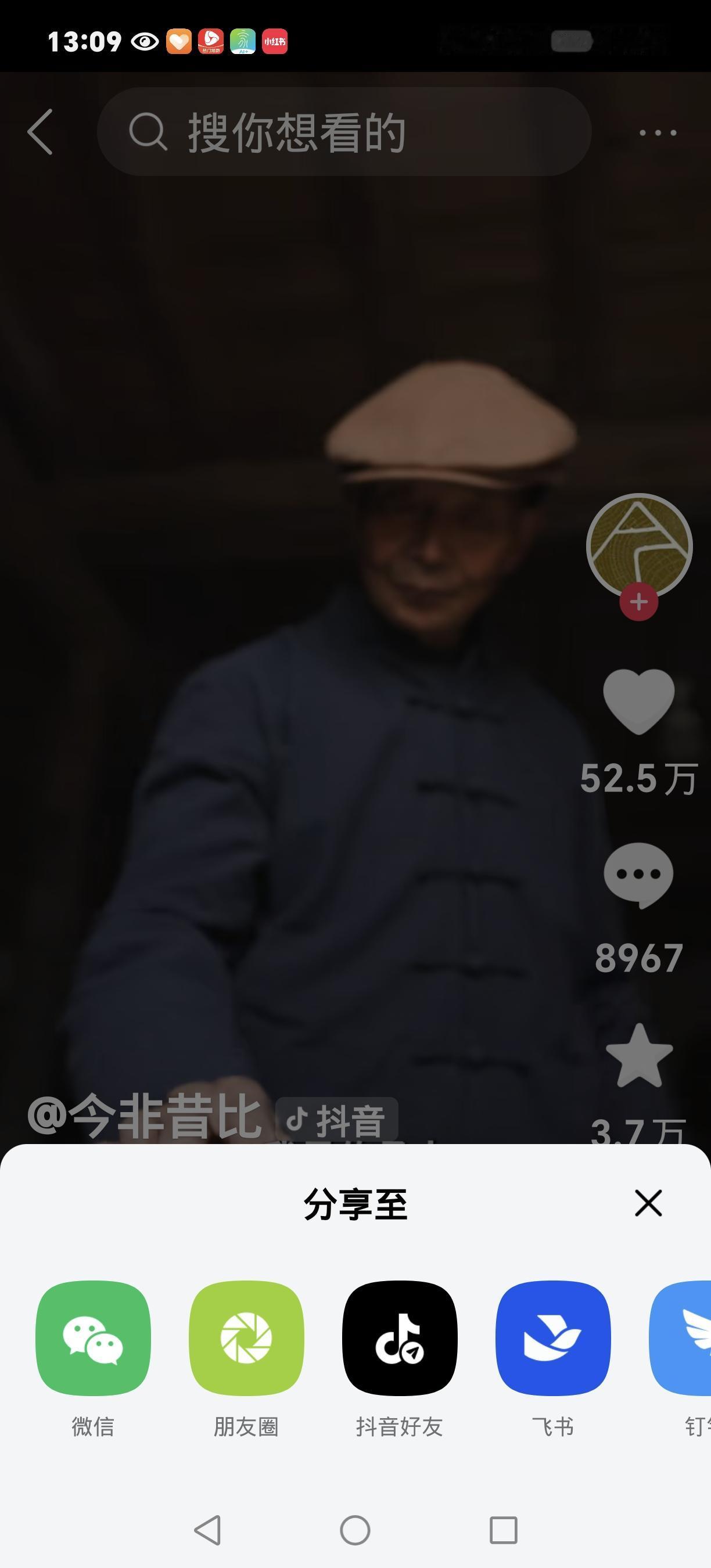Open the search magnifier icon

[x=148, y=132]
